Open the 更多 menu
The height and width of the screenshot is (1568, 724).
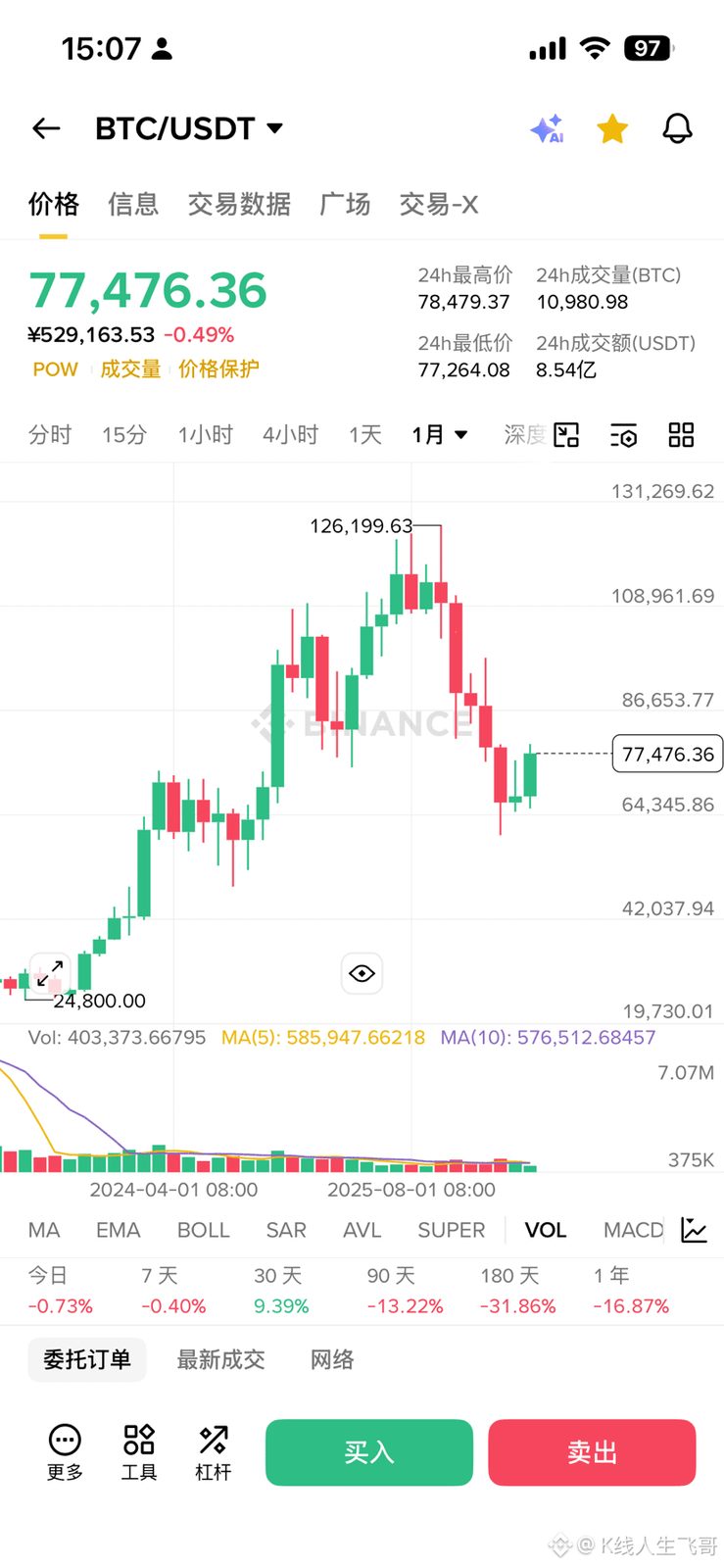point(65,1452)
